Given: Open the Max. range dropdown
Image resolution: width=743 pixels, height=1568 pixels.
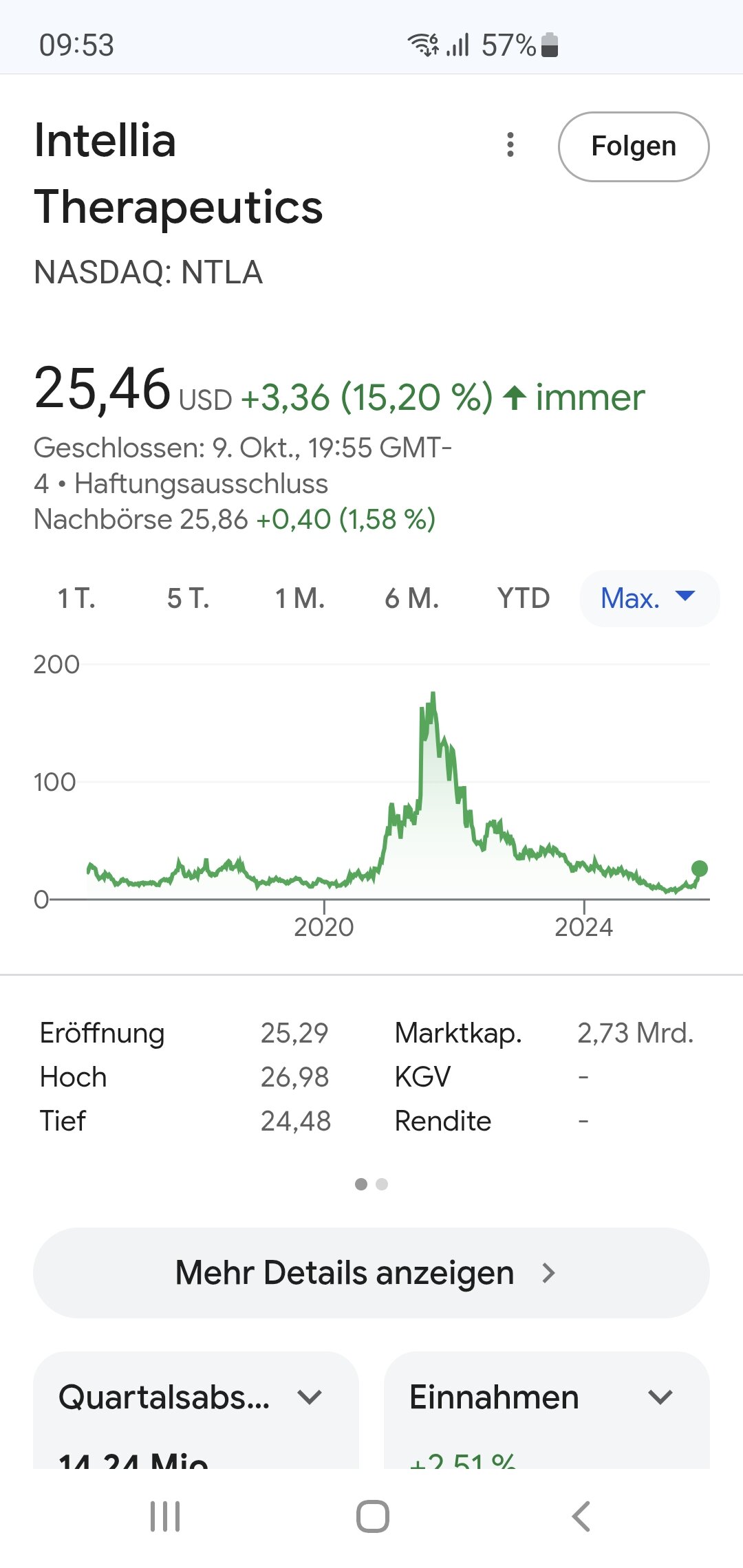Looking at the screenshot, I should 649,598.
